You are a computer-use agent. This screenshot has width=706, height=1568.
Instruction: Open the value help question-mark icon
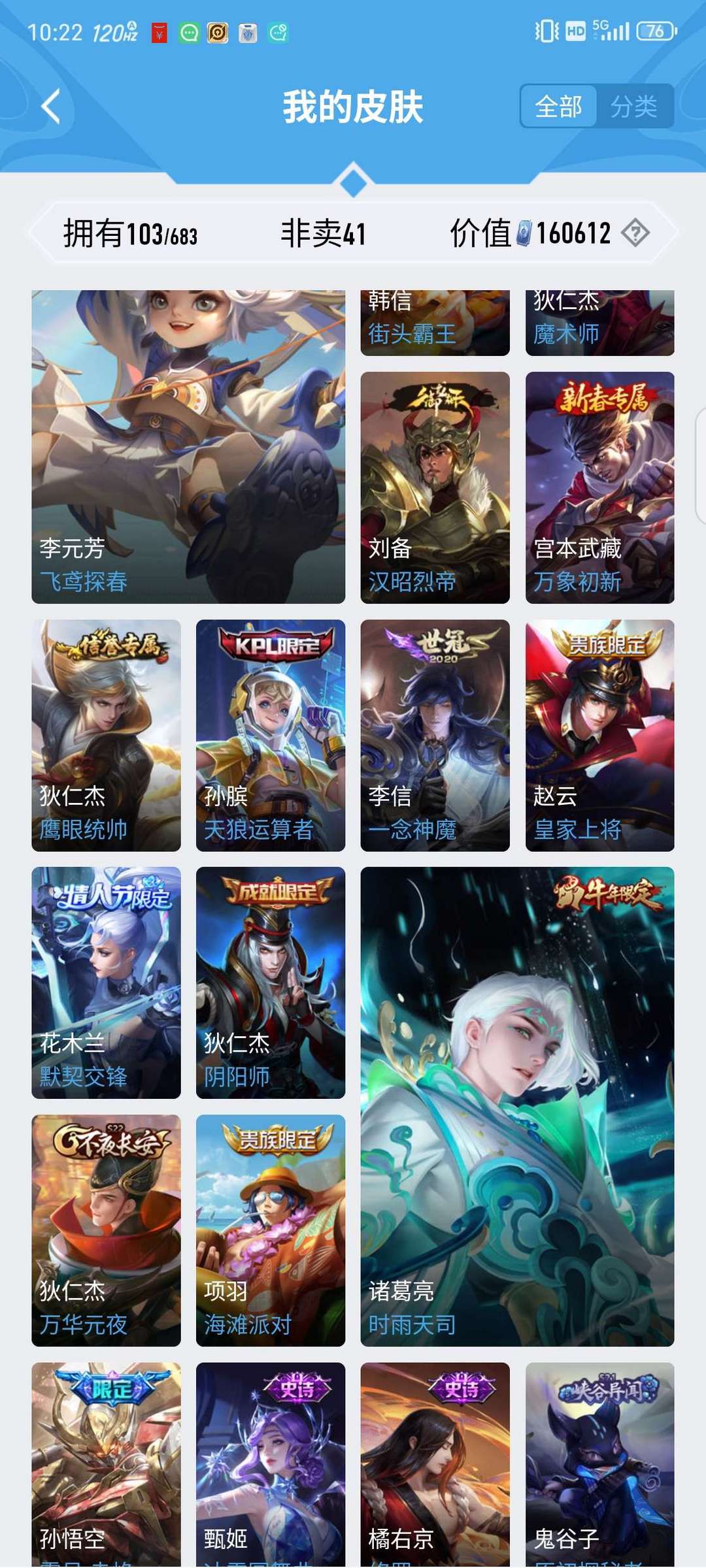point(635,233)
